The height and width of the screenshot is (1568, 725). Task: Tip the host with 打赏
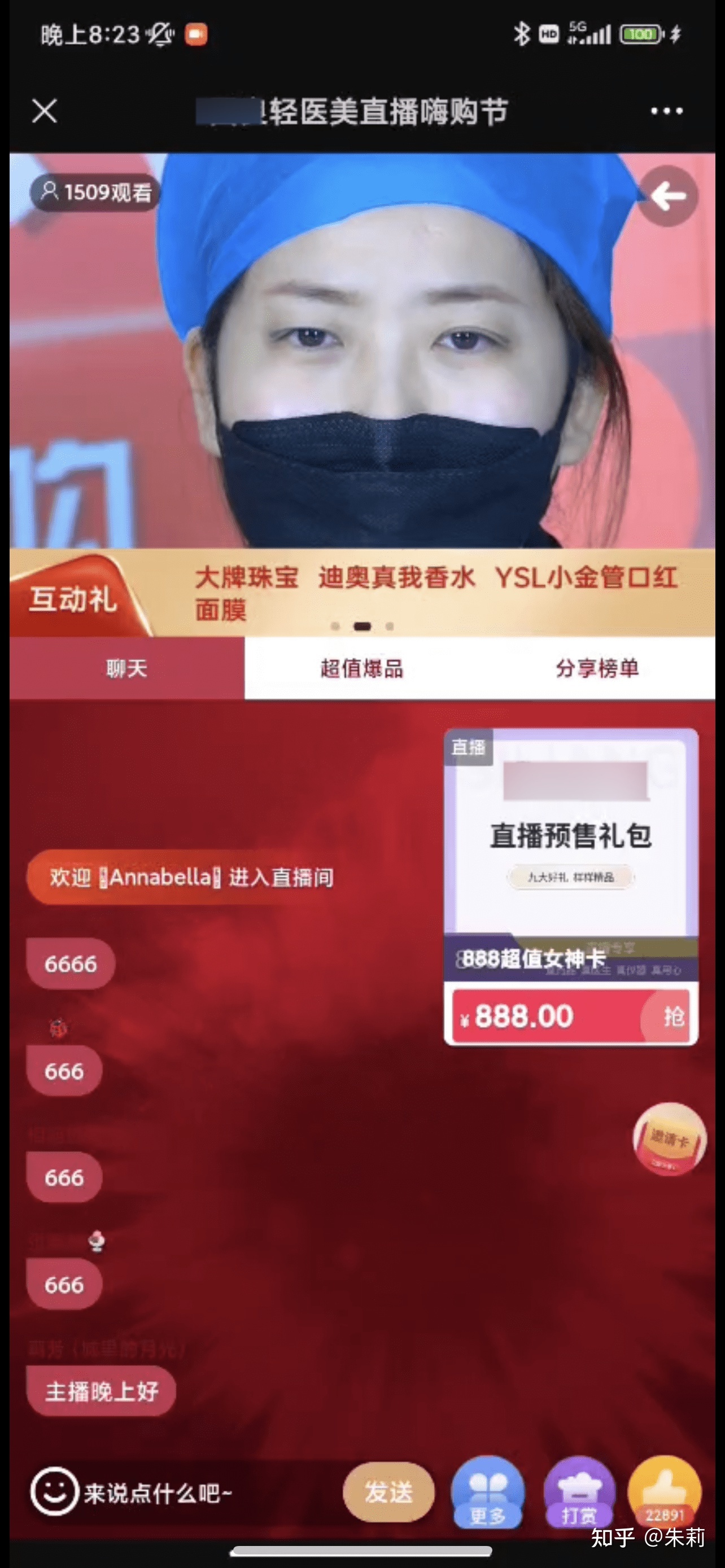(579, 1492)
